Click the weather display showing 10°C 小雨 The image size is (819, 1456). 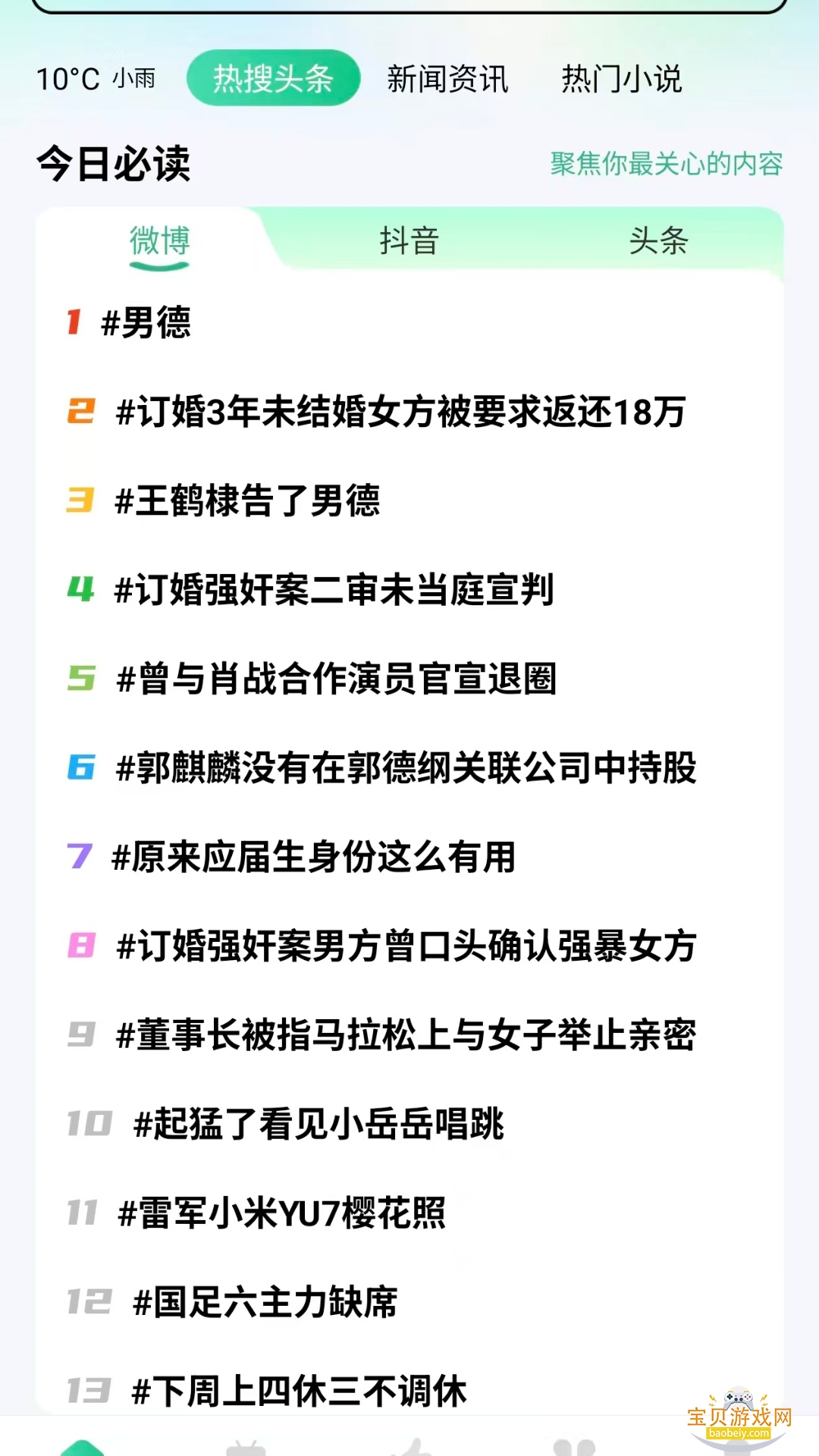click(95, 77)
